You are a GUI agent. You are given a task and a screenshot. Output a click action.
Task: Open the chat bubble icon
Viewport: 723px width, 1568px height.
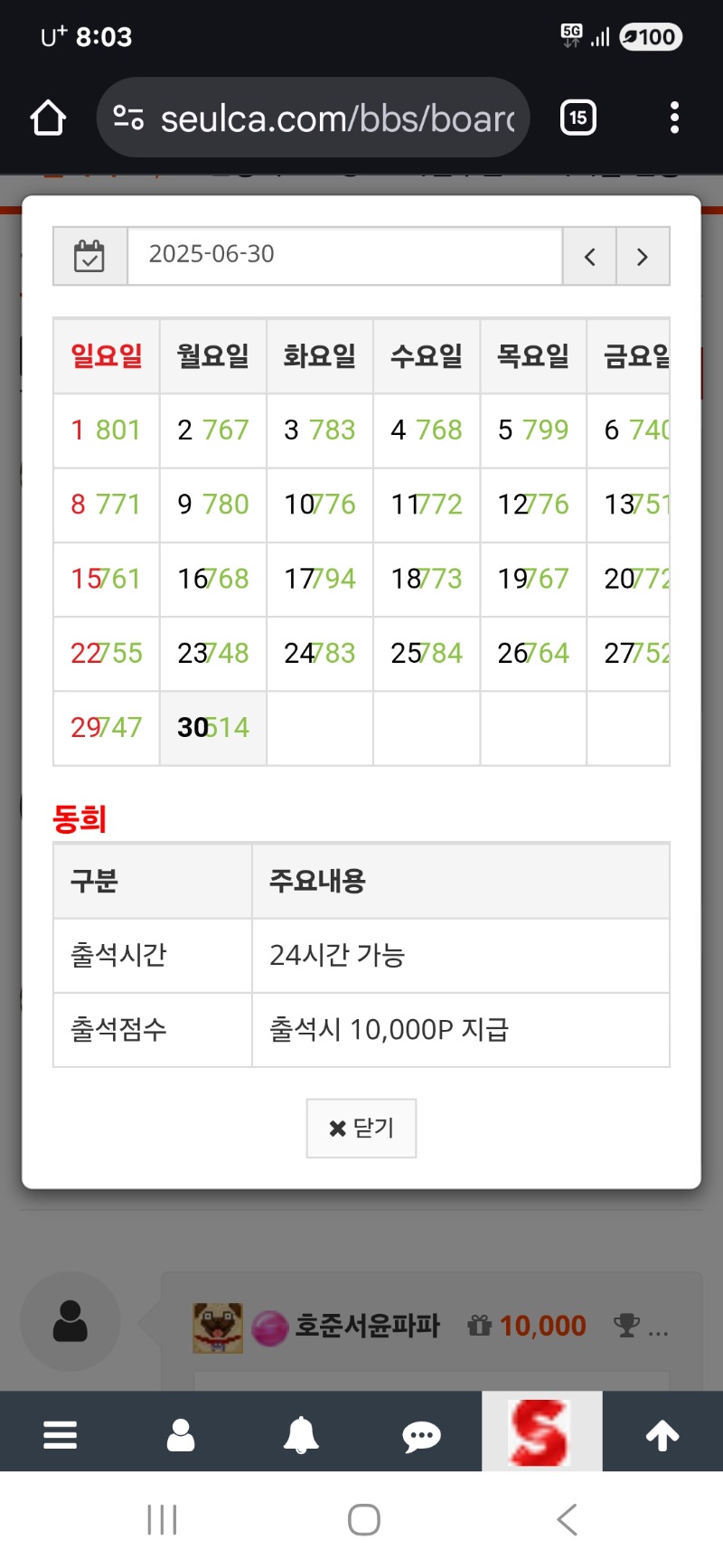coord(421,1435)
